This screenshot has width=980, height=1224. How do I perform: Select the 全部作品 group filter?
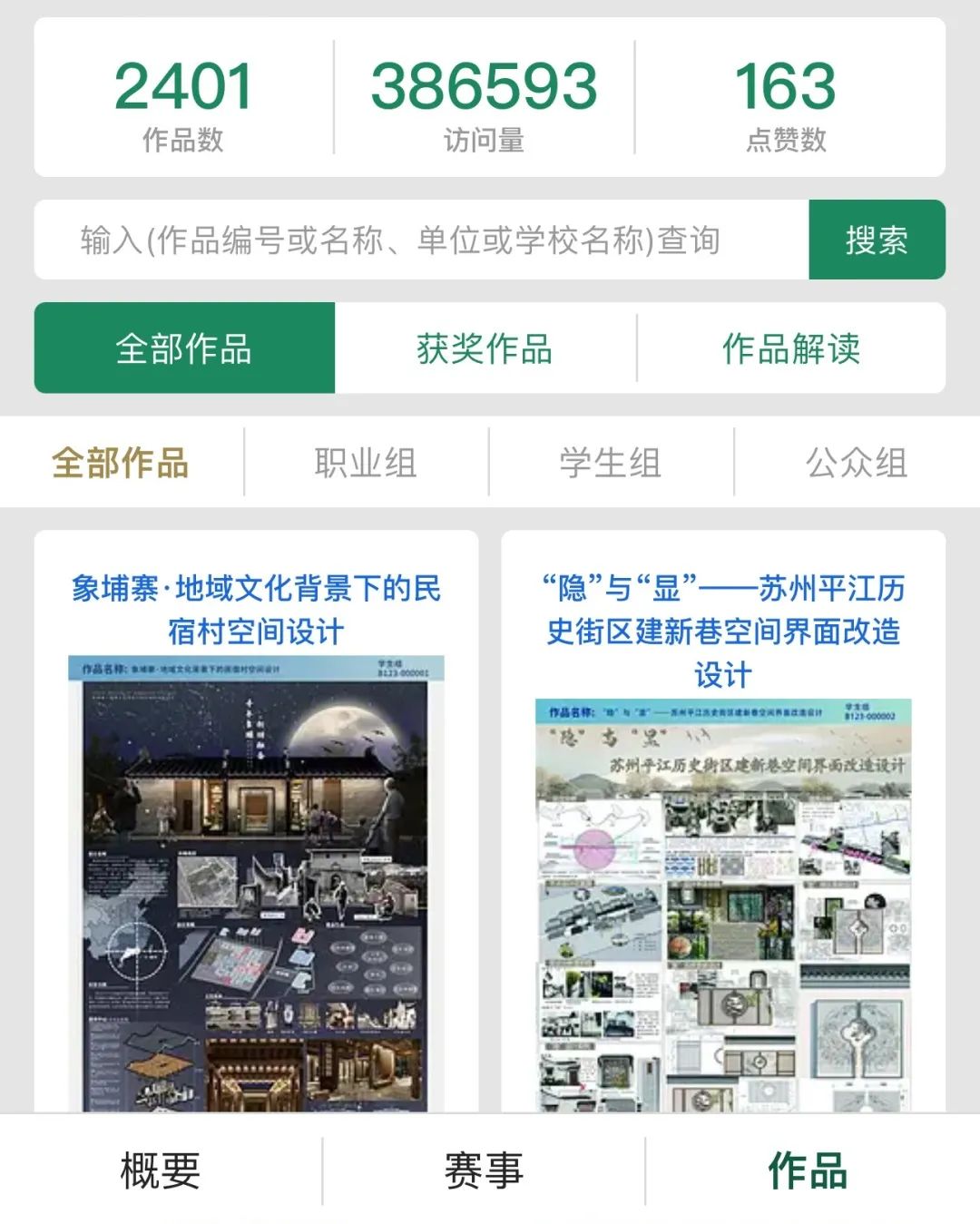(x=121, y=463)
